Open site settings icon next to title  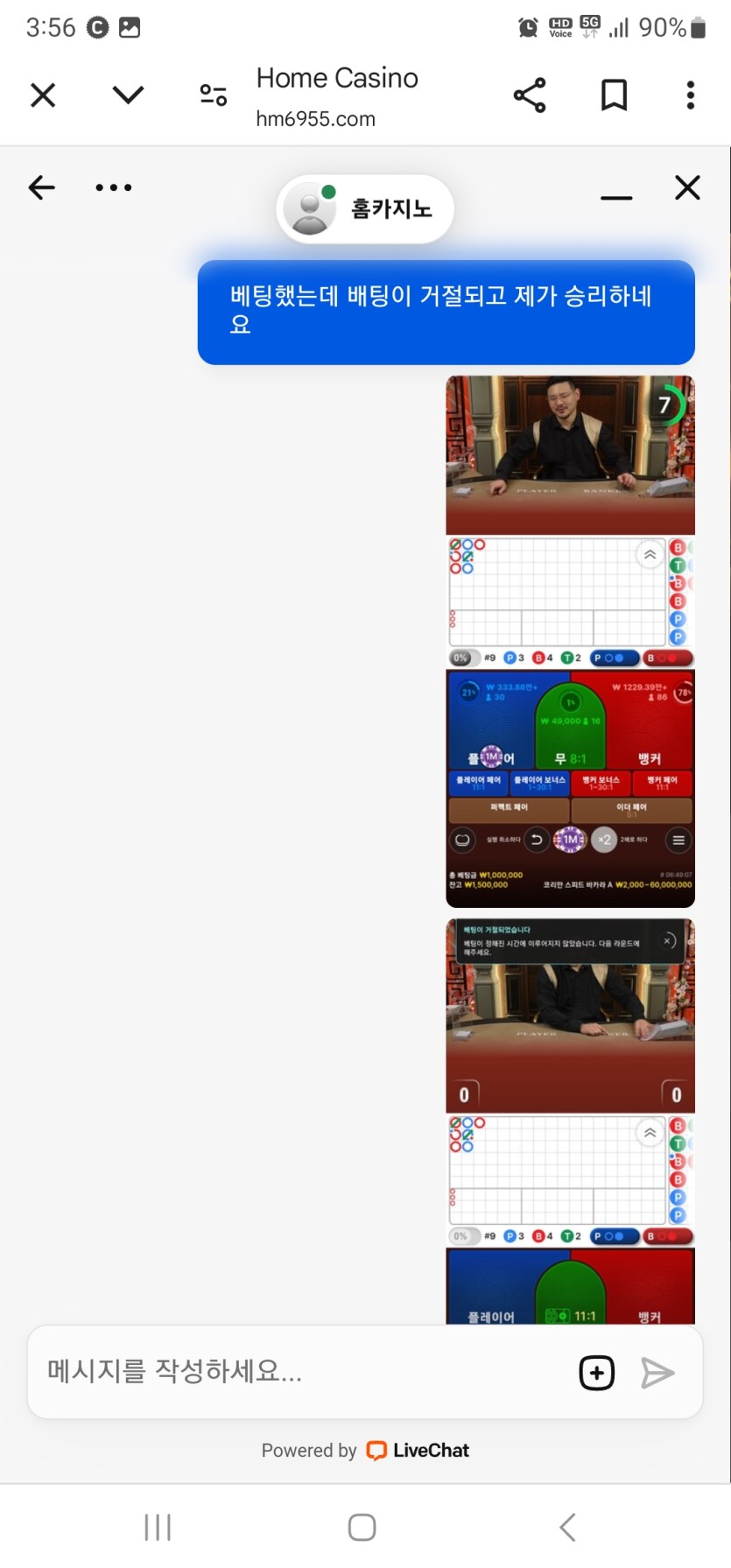point(213,95)
